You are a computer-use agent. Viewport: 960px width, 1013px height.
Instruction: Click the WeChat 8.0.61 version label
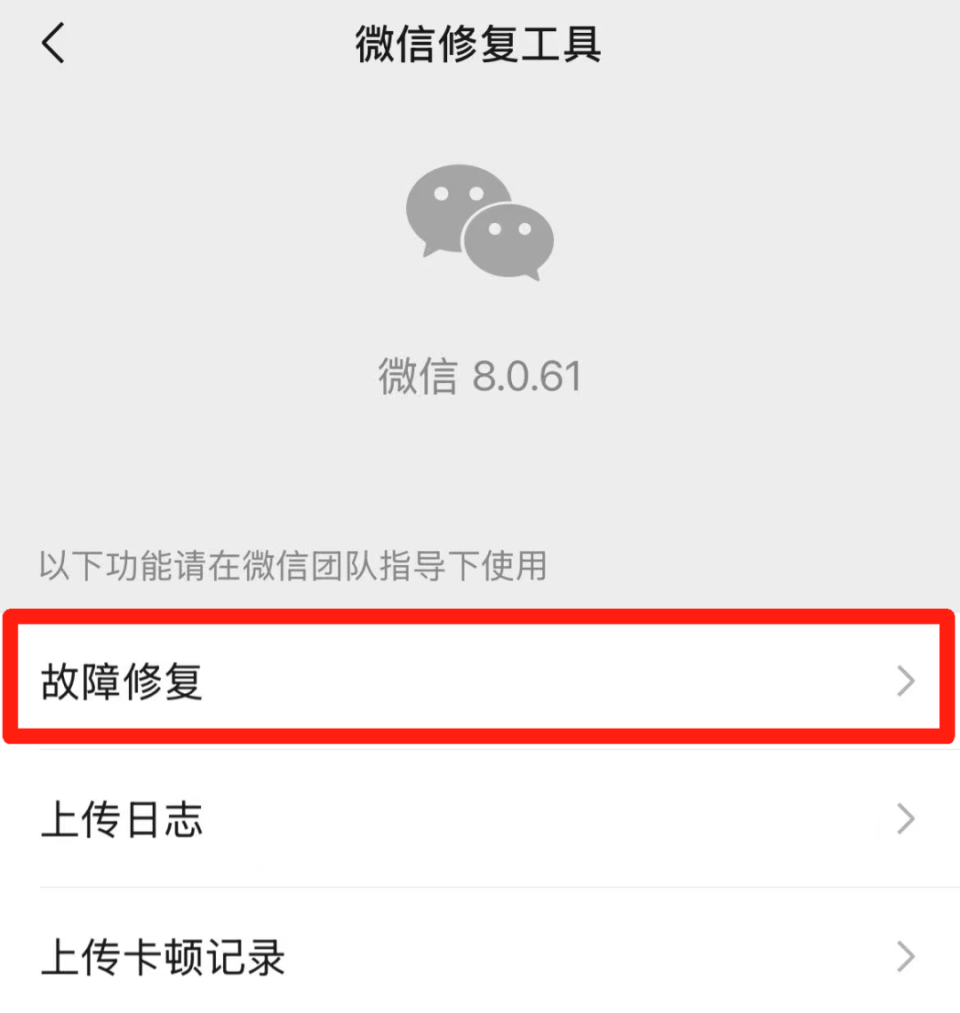[x=480, y=375]
